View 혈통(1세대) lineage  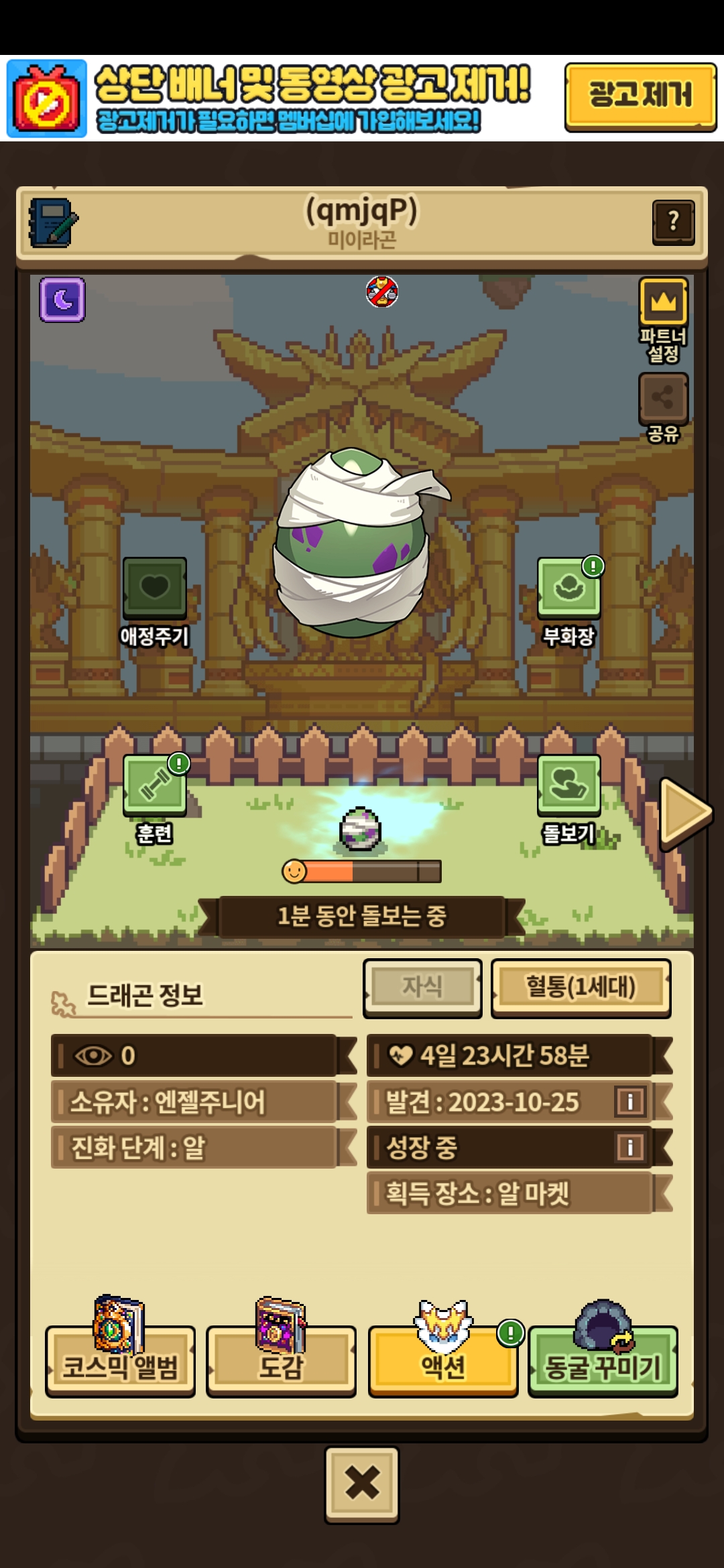point(581,987)
